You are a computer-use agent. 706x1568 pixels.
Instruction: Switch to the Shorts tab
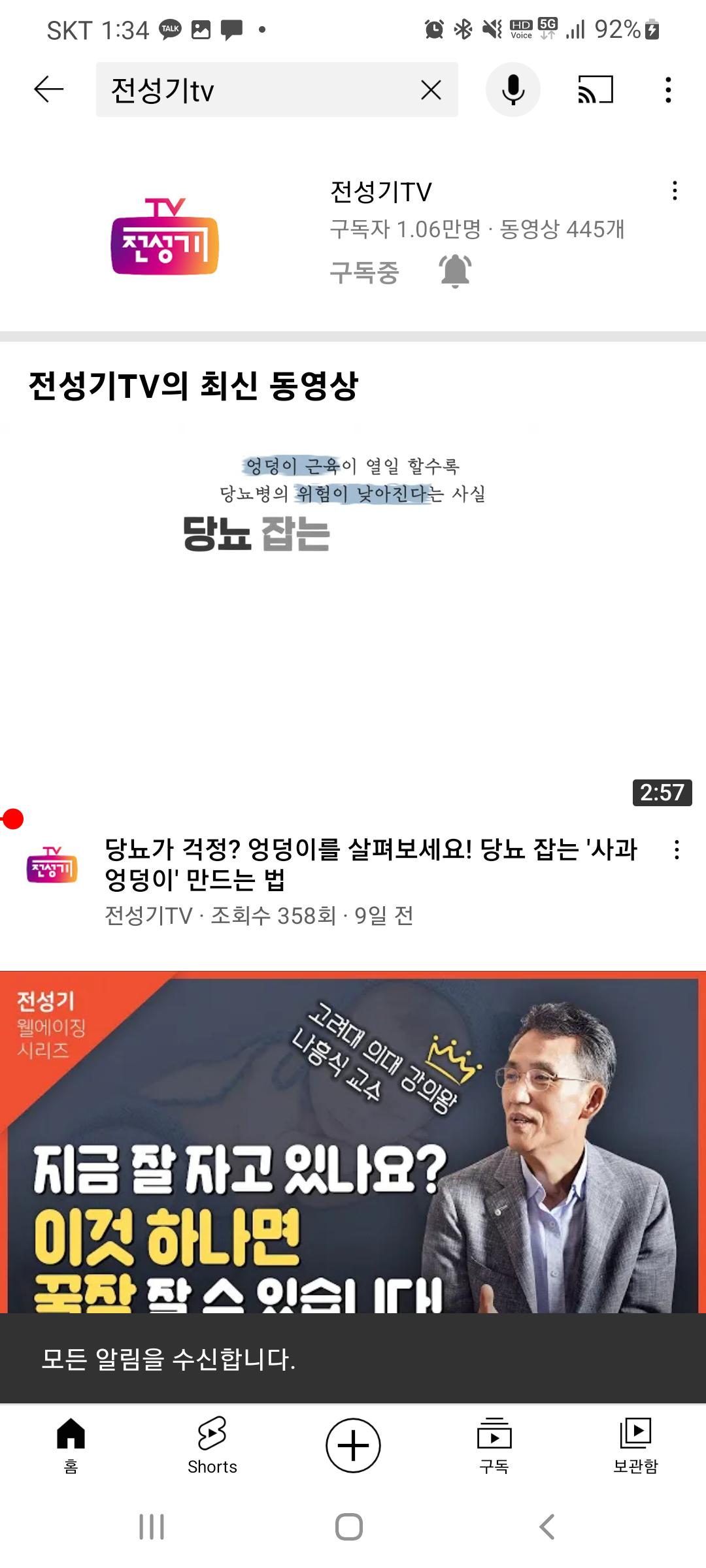pos(212,1445)
